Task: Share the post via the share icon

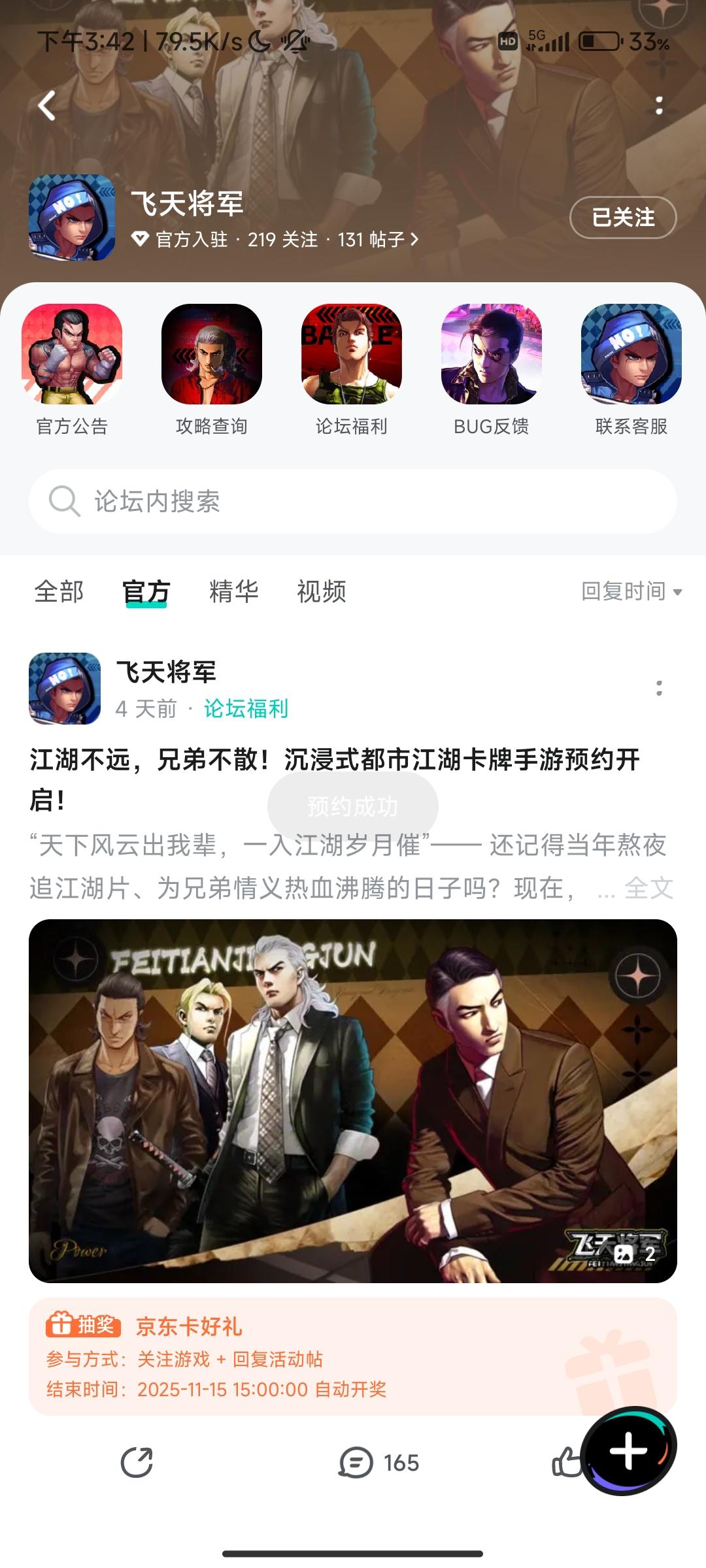Action: coord(137,1462)
